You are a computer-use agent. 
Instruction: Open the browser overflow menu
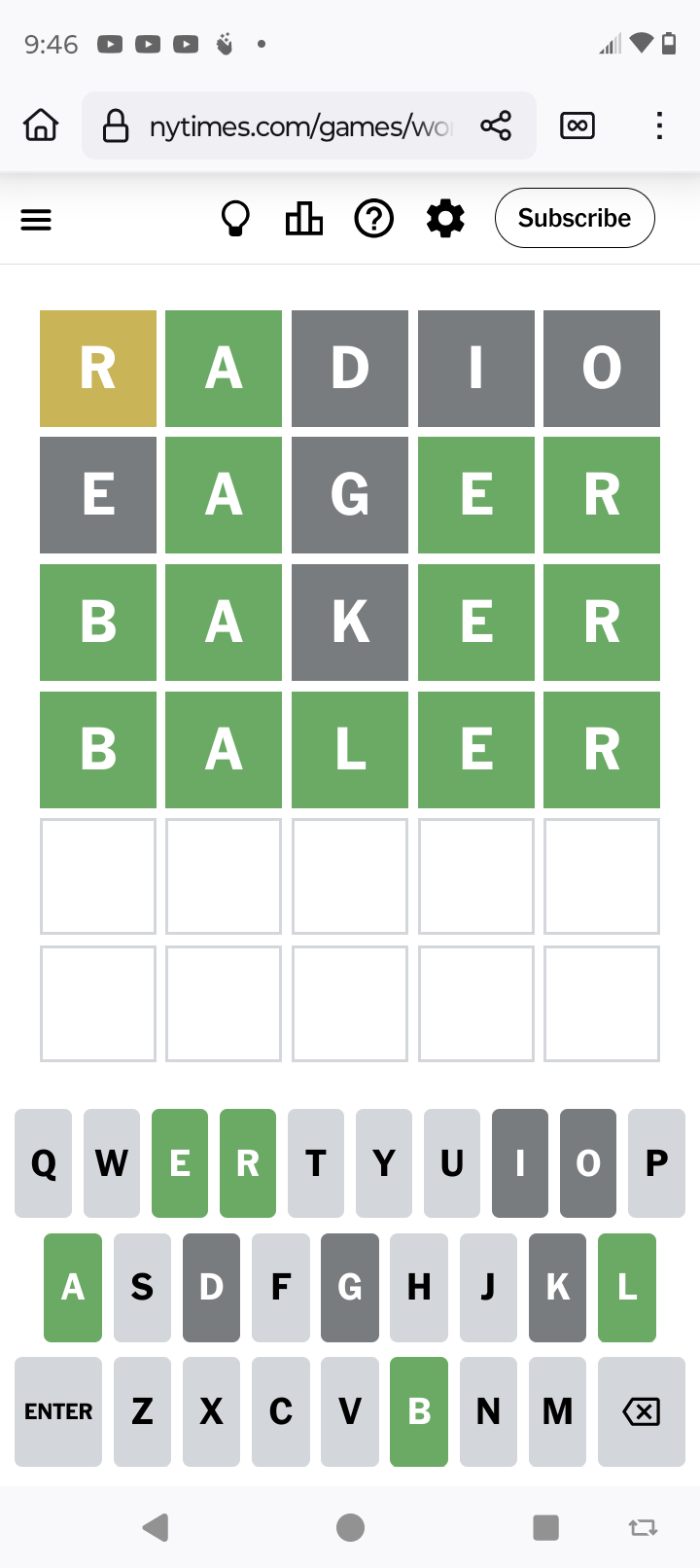point(659,125)
